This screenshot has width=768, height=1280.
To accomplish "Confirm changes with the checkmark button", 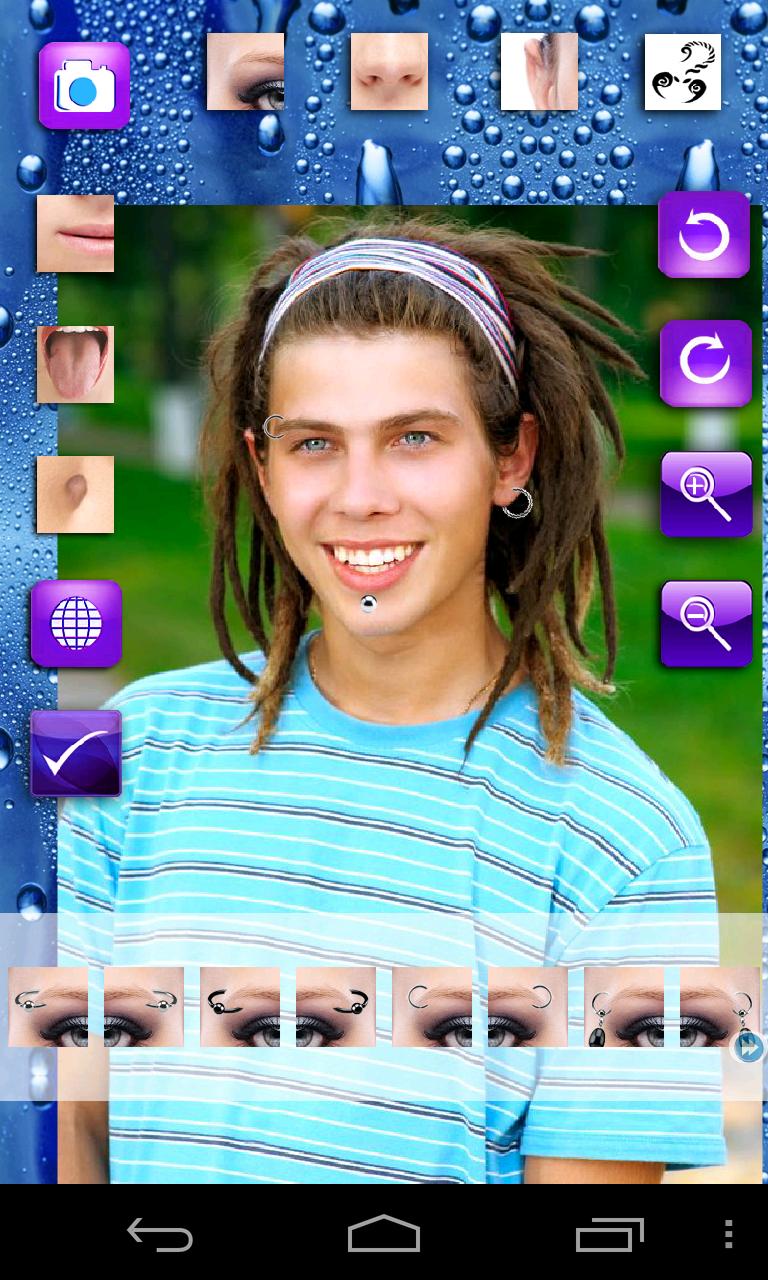I will 76,753.
